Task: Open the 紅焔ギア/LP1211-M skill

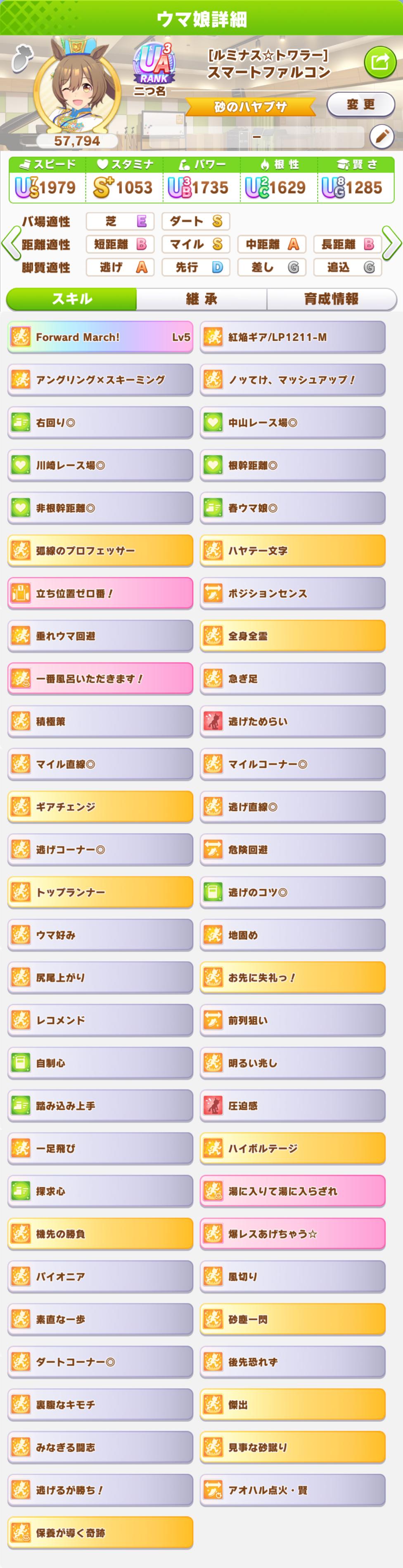Action: 292,337
